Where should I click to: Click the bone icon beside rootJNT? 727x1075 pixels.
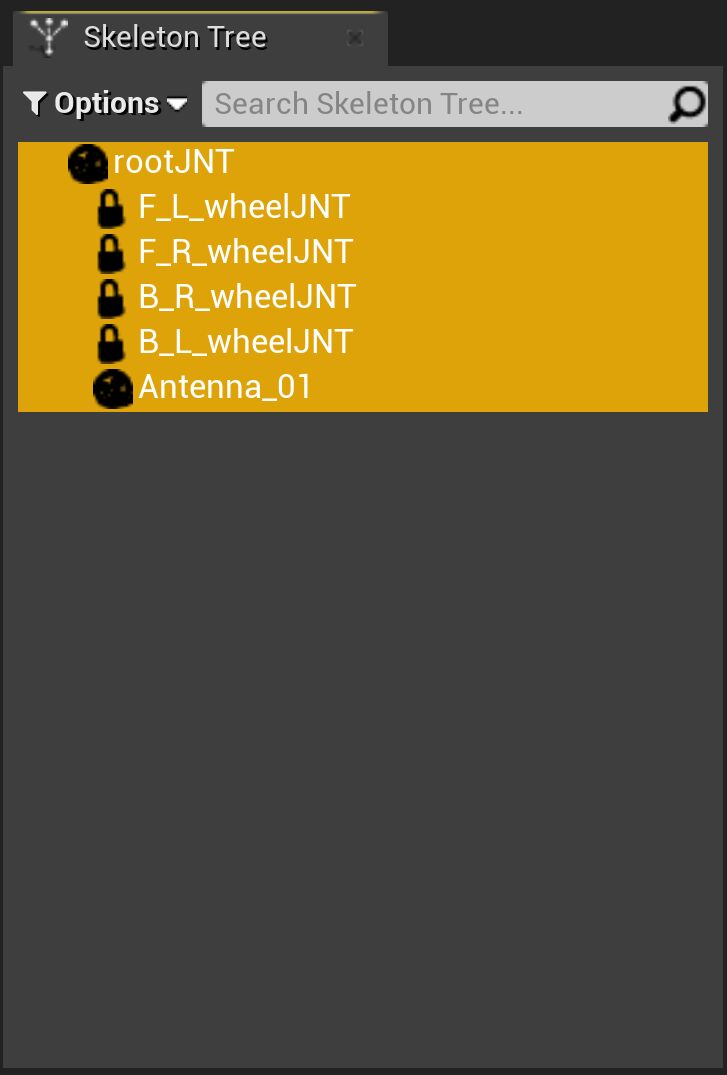pyautogui.click(x=87, y=163)
